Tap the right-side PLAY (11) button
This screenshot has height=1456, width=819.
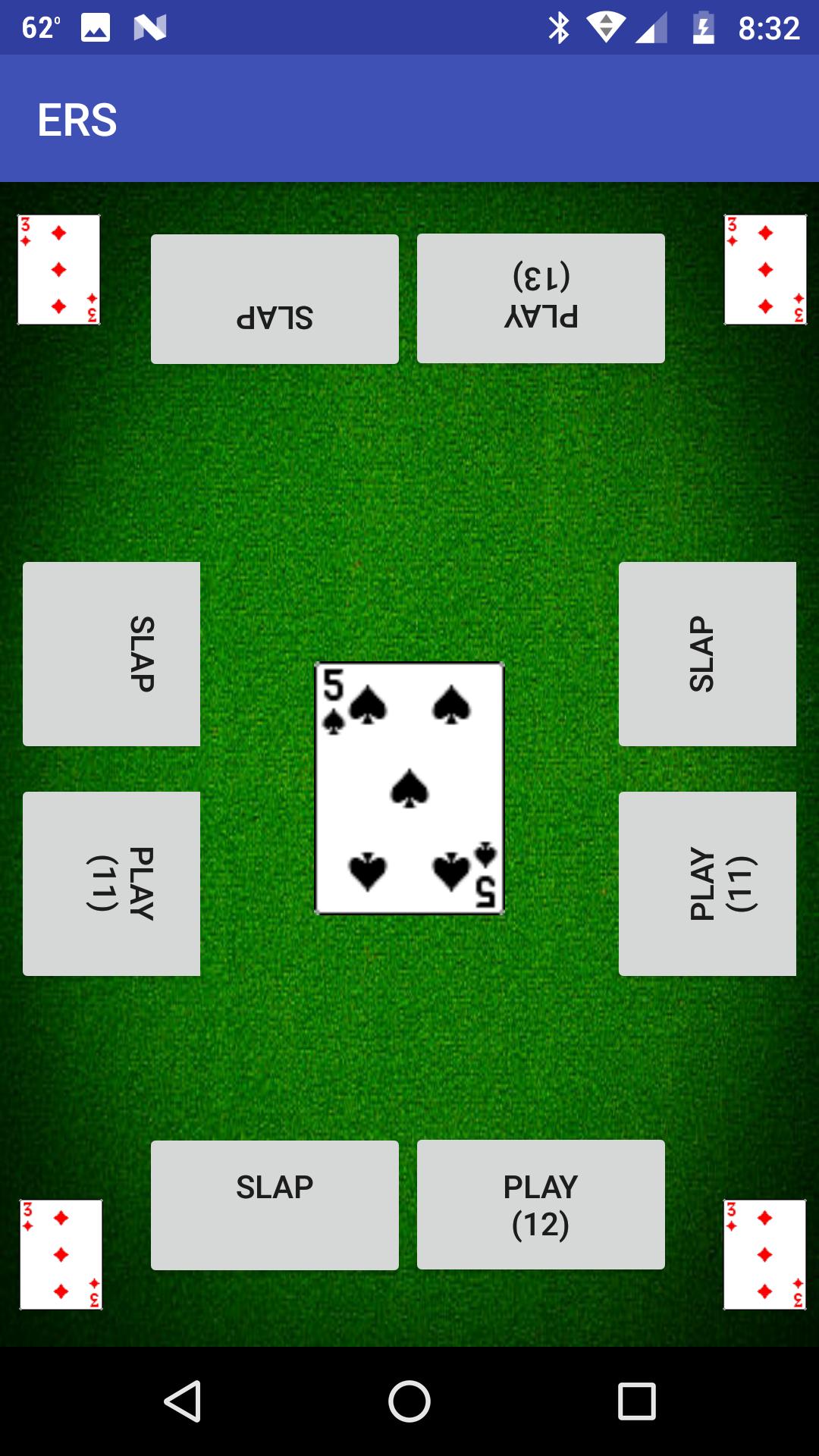(707, 883)
